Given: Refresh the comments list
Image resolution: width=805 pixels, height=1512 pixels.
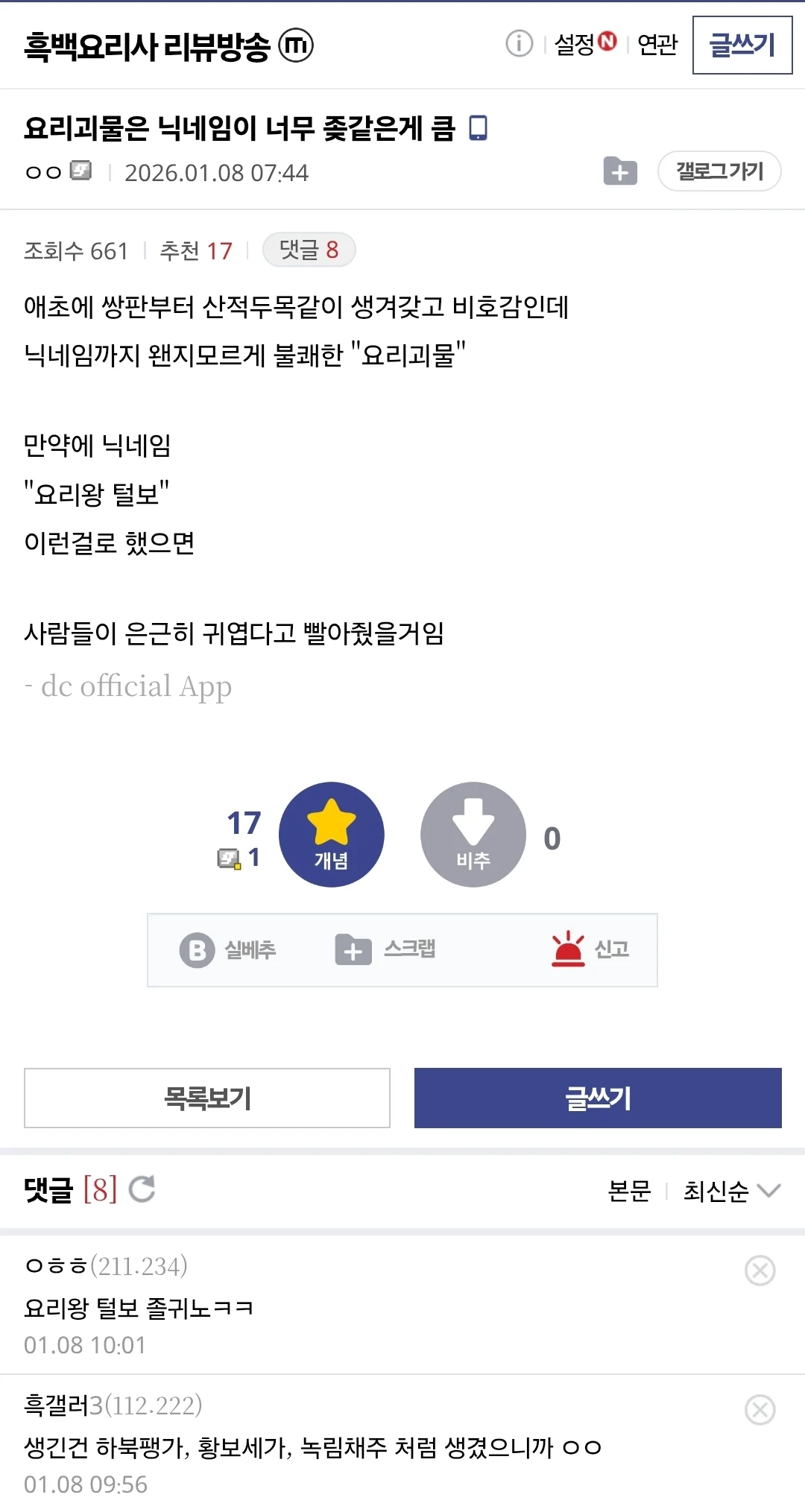Looking at the screenshot, I should (x=142, y=1189).
